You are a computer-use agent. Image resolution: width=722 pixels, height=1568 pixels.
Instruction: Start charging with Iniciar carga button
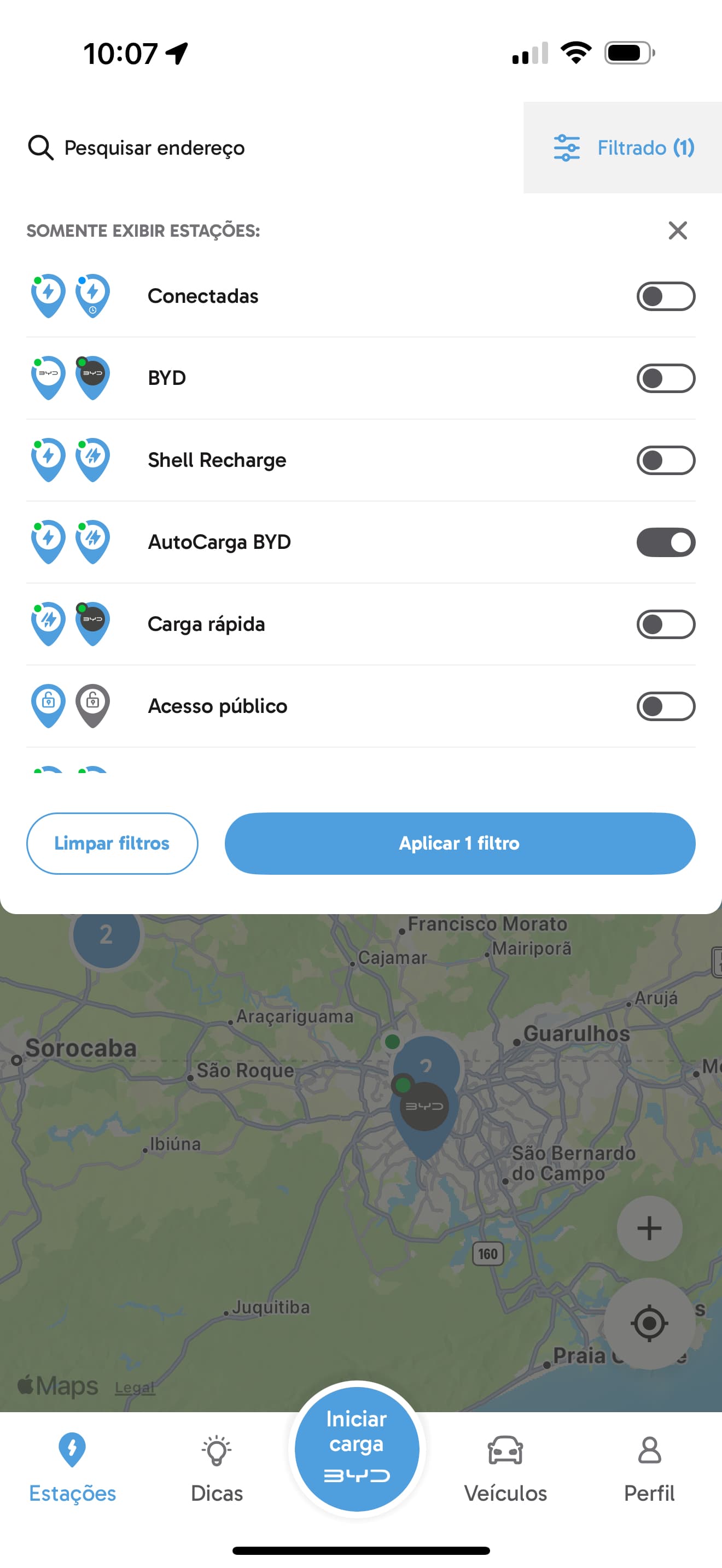(x=357, y=1449)
